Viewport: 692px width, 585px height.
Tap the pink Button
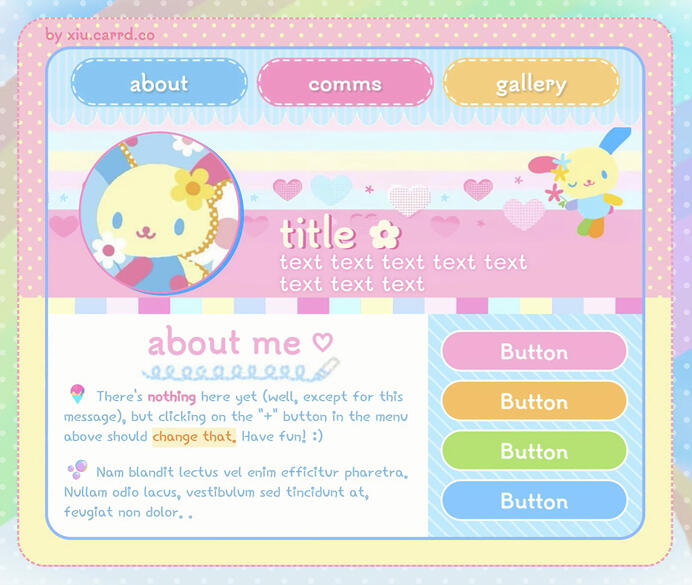tap(534, 352)
